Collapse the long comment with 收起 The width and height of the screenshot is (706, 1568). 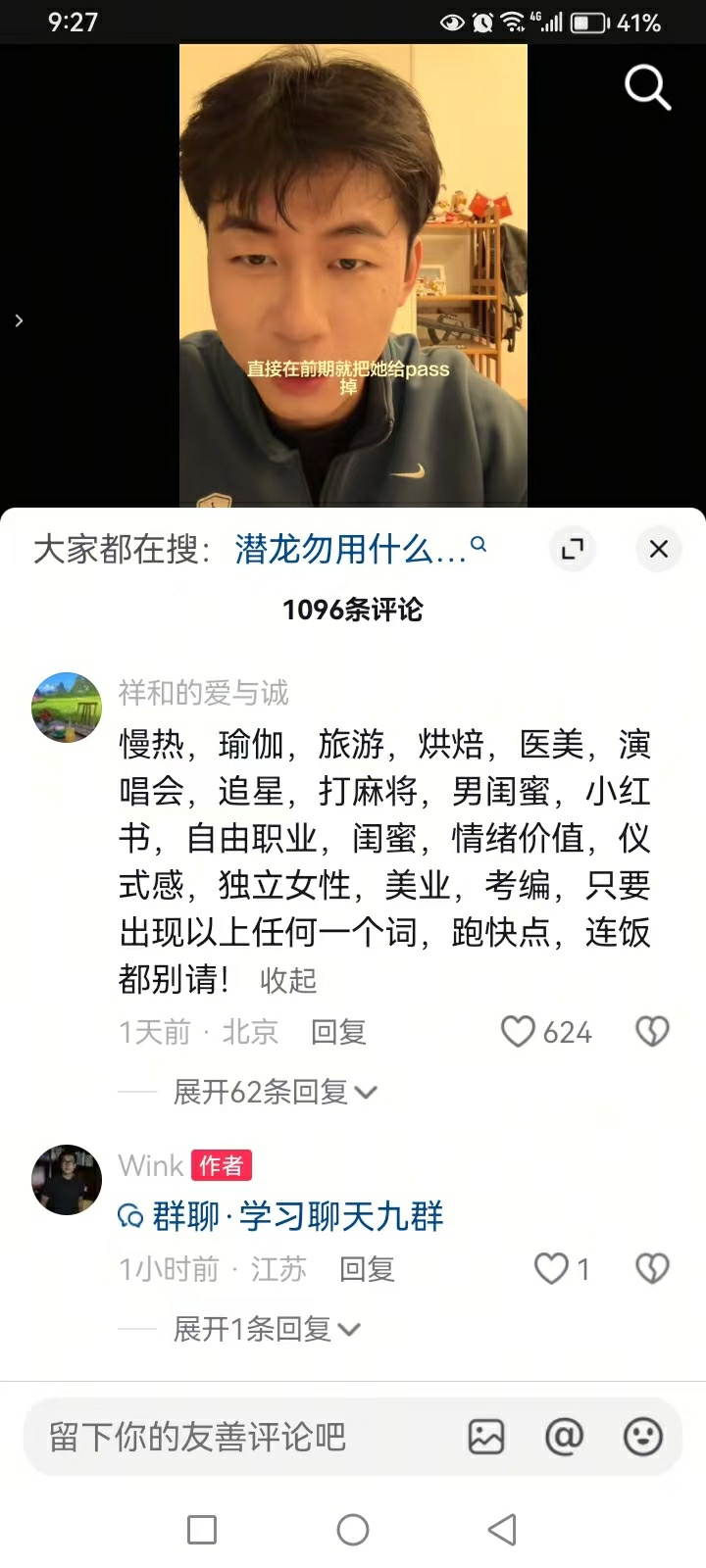(x=288, y=980)
